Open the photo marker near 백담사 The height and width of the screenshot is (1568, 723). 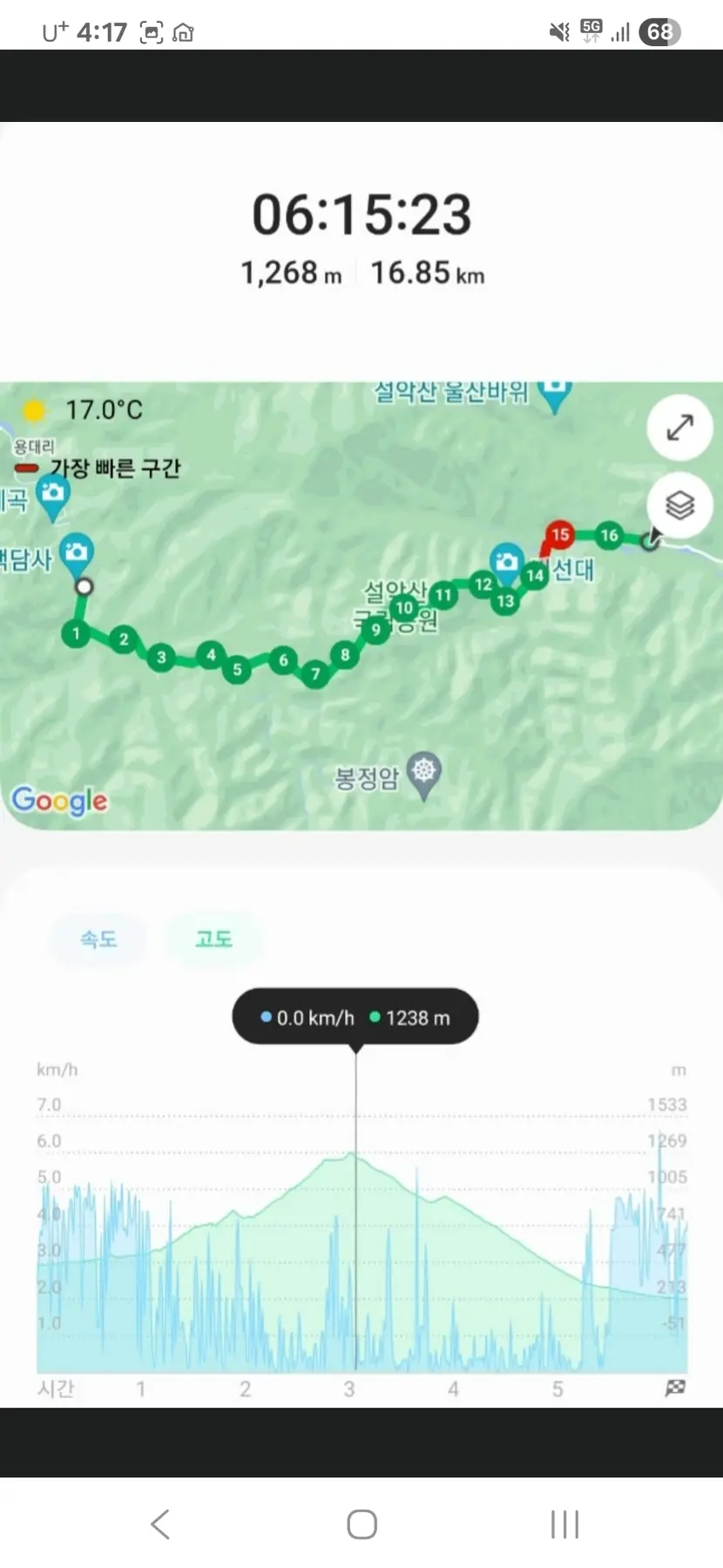pyautogui.click(x=78, y=552)
